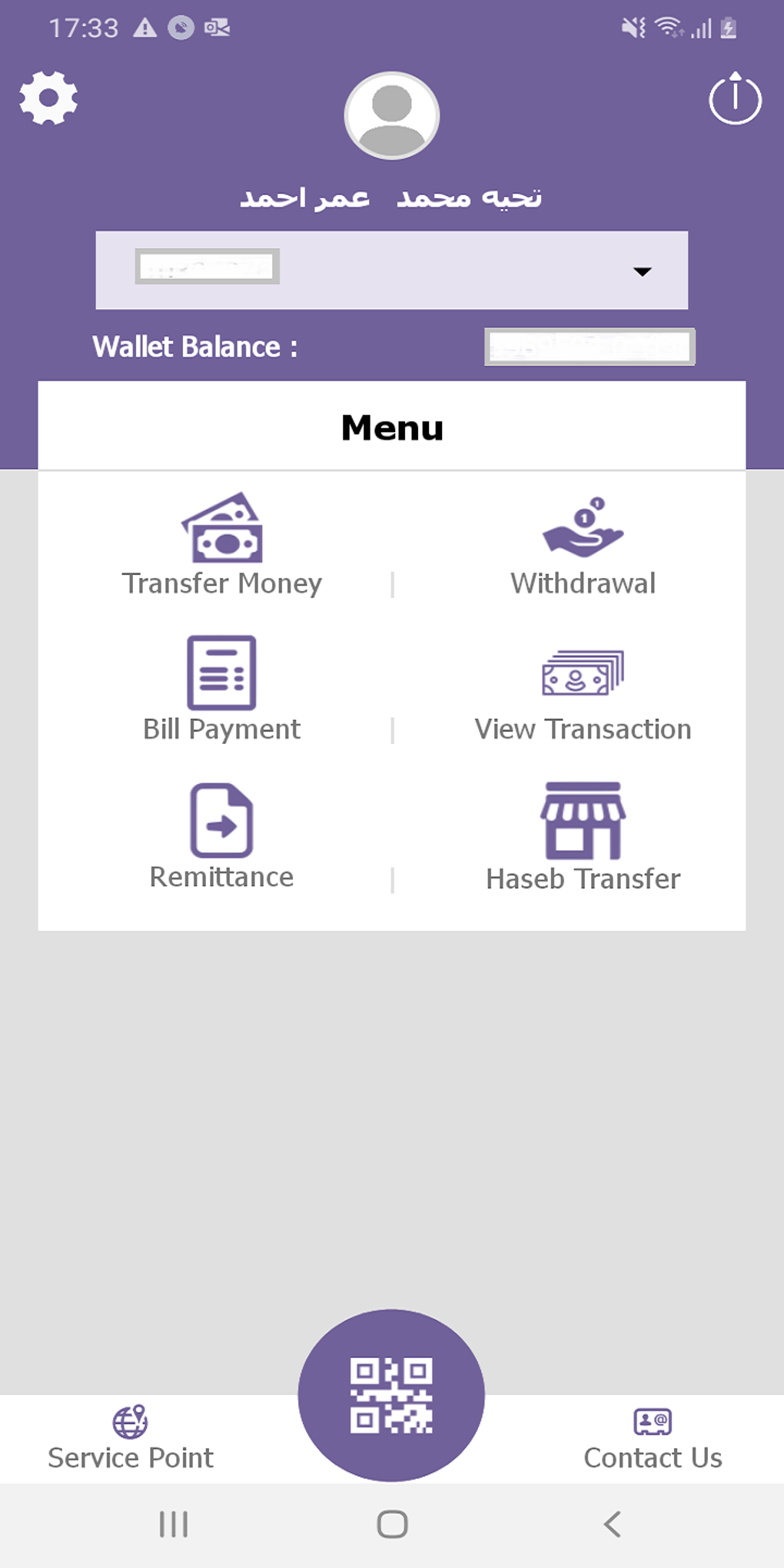Tap the system home button
This screenshot has height=1568, width=784.
tap(392, 1524)
